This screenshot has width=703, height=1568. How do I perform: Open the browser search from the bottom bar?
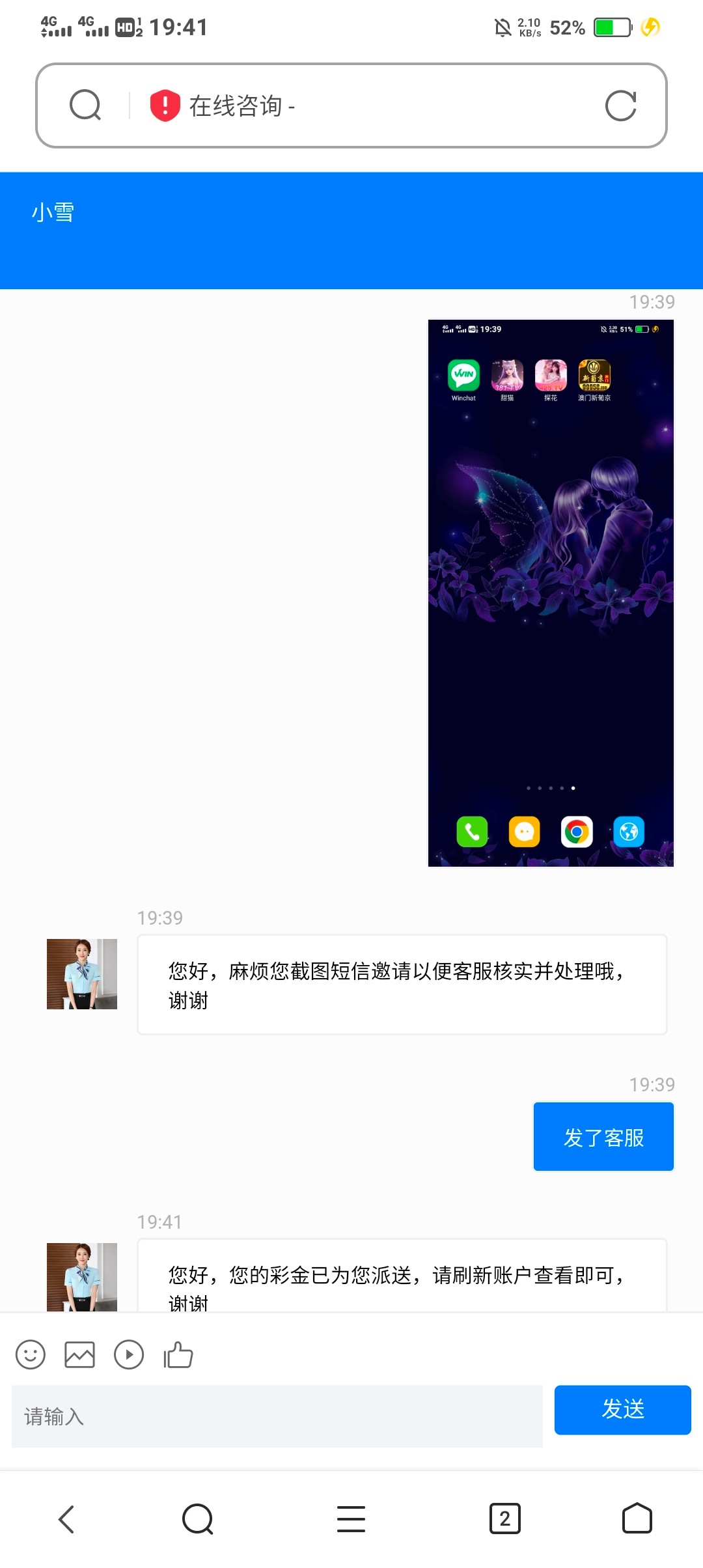[198, 1519]
